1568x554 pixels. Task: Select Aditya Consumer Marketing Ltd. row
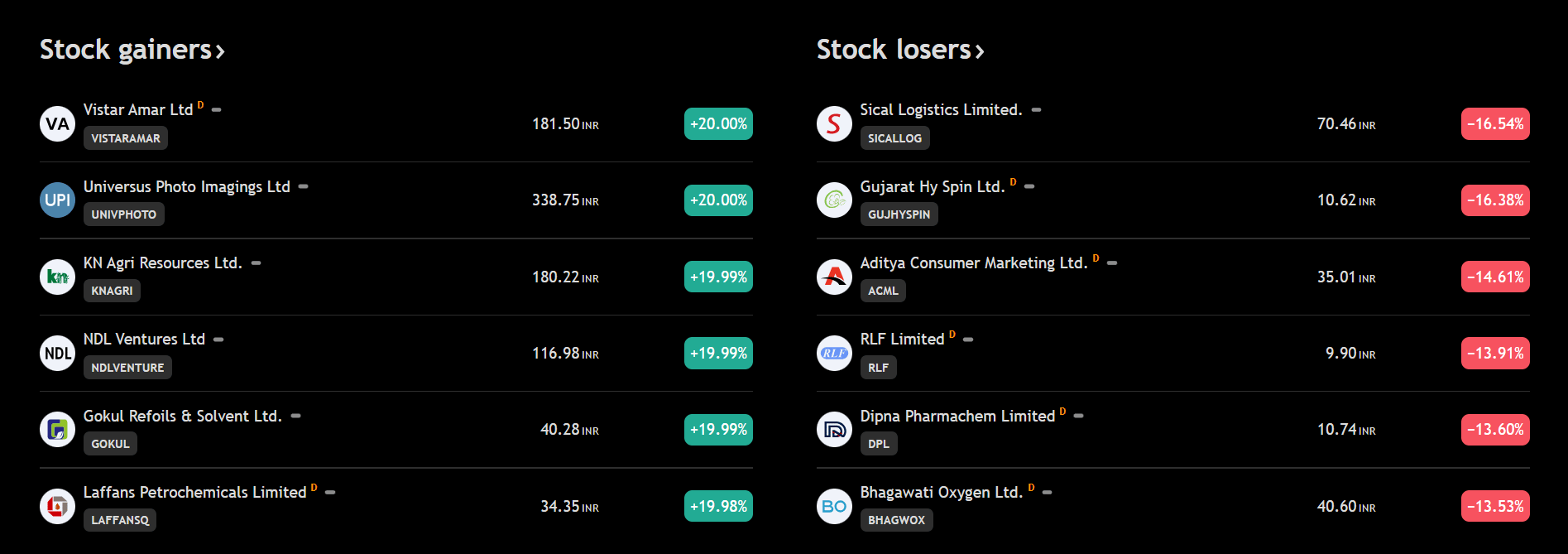click(x=973, y=263)
